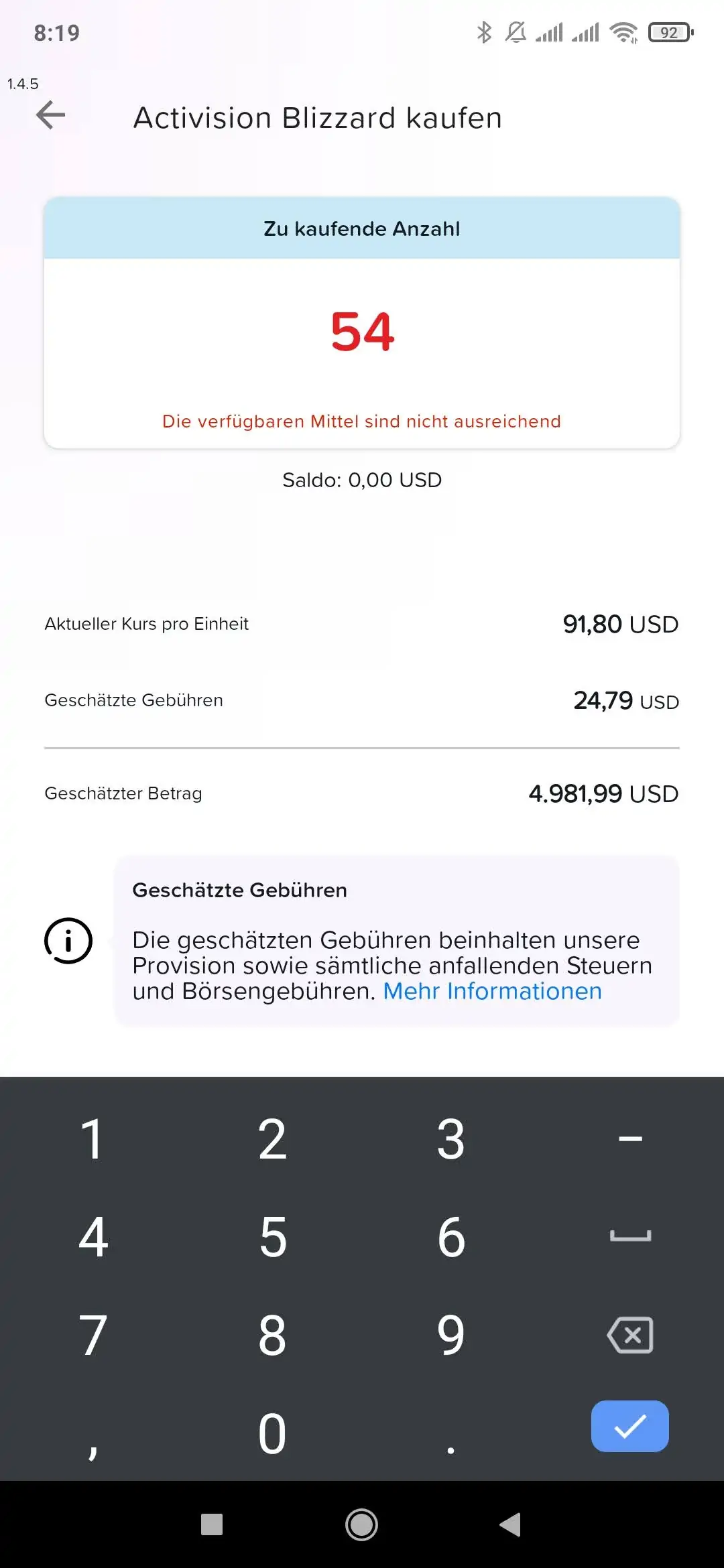
Task: Enter digit 7
Action: pos(92,1335)
